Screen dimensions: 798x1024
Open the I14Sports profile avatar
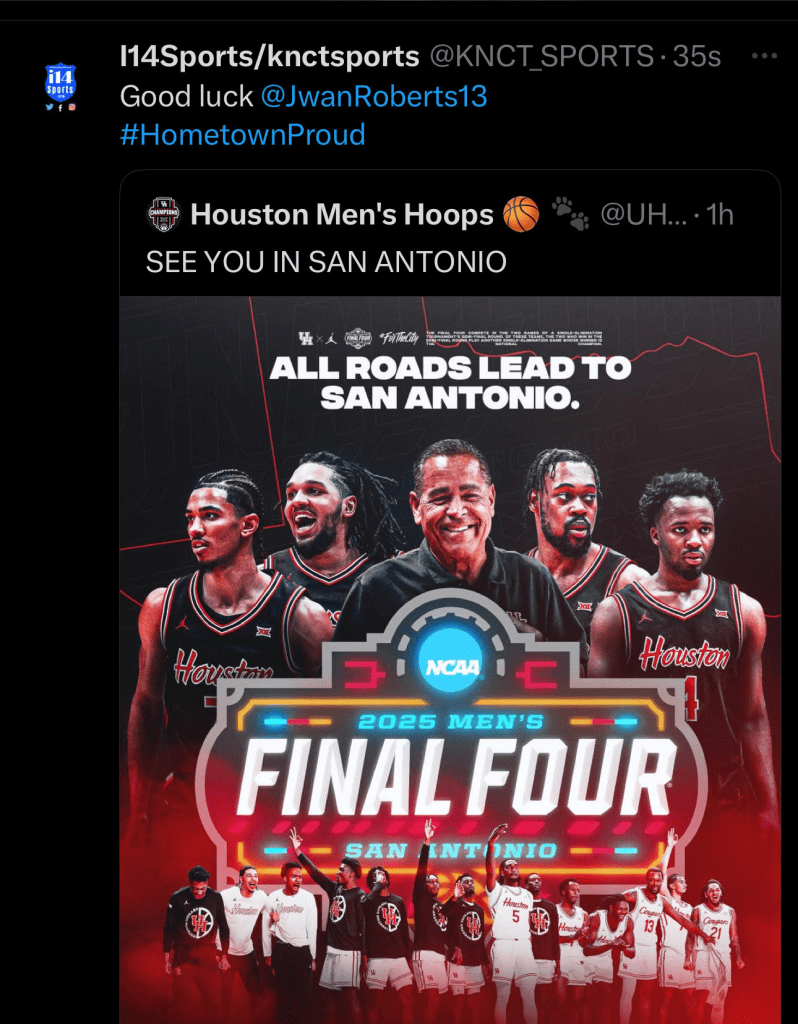tap(61, 84)
